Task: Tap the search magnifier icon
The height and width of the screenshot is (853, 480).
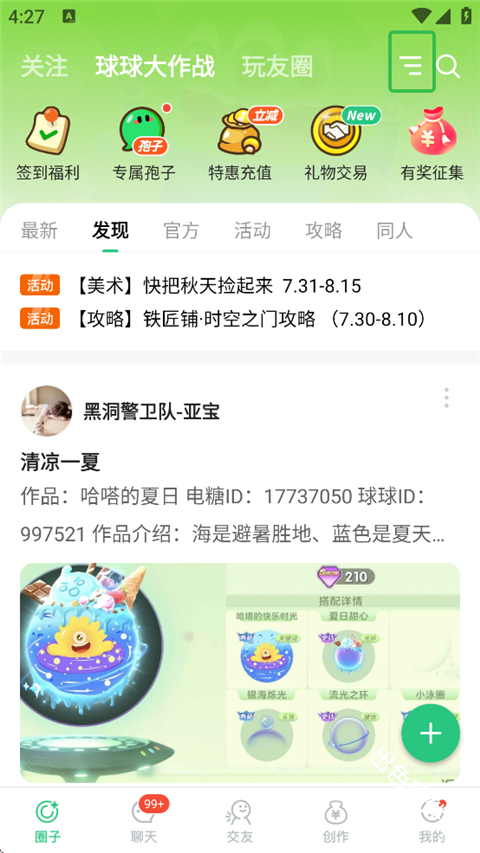Action: 448,66
